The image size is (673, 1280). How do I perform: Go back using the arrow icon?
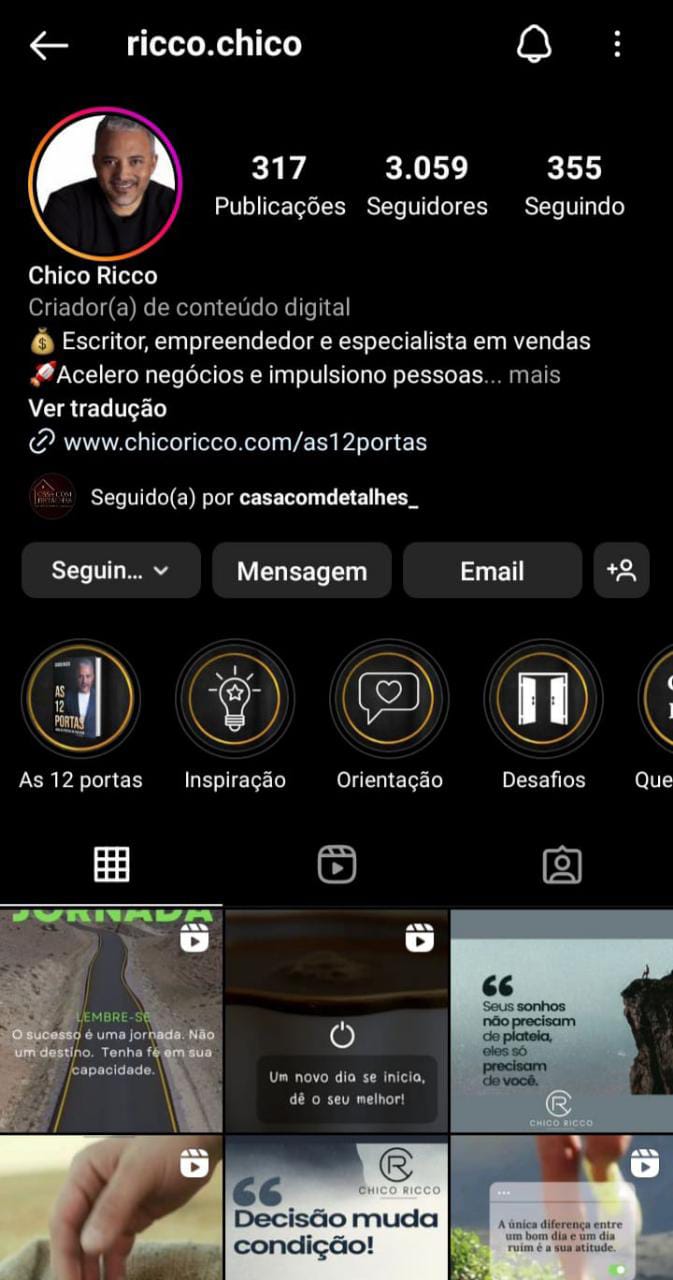pyautogui.click(x=48, y=45)
